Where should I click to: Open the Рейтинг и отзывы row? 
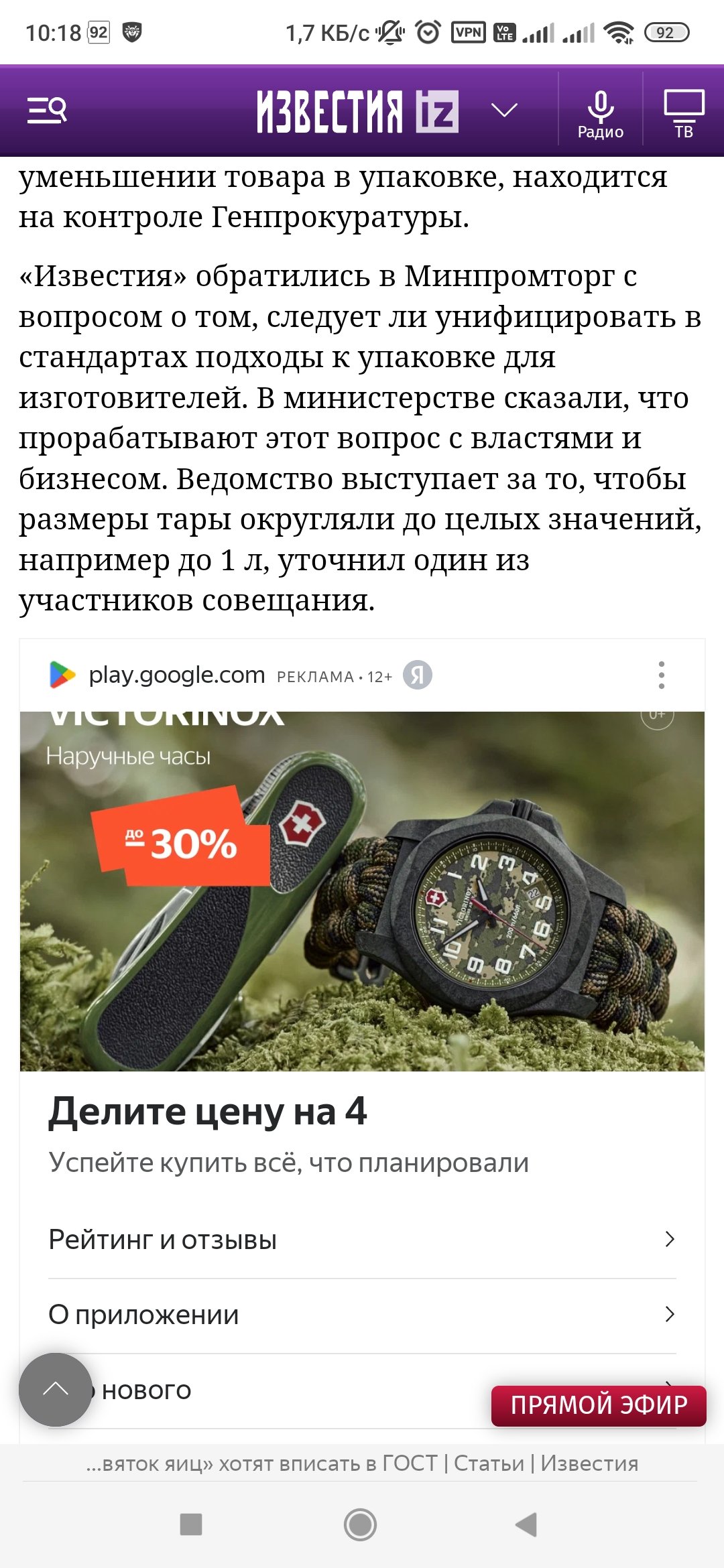tap(362, 1240)
